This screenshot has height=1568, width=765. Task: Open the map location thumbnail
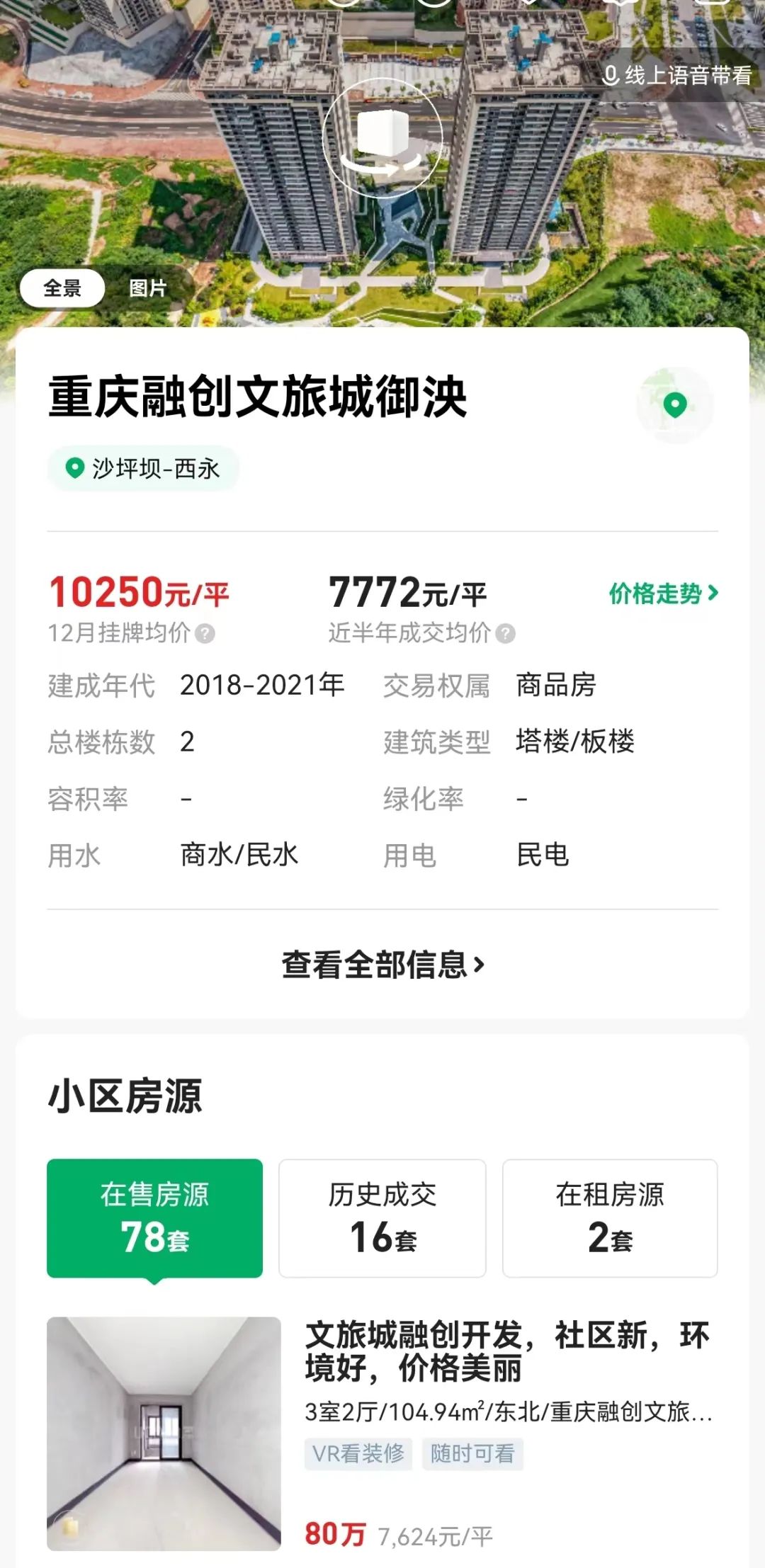(x=674, y=405)
